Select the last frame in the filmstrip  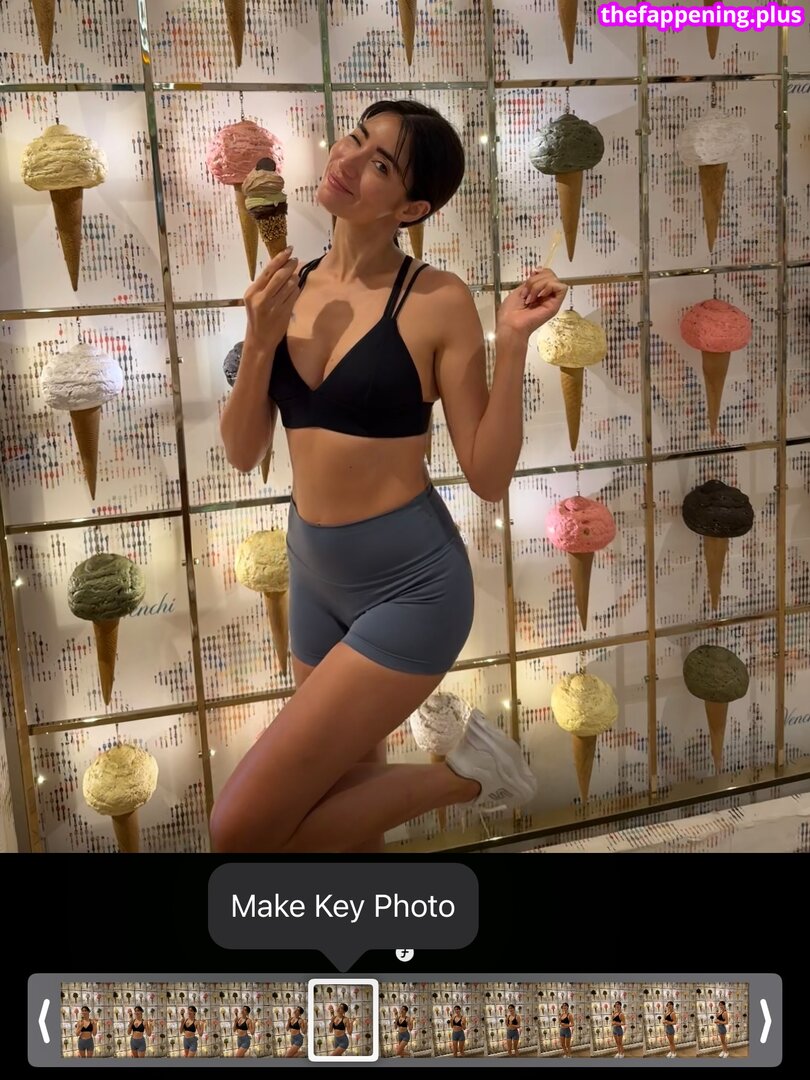tap(723, 1020)
